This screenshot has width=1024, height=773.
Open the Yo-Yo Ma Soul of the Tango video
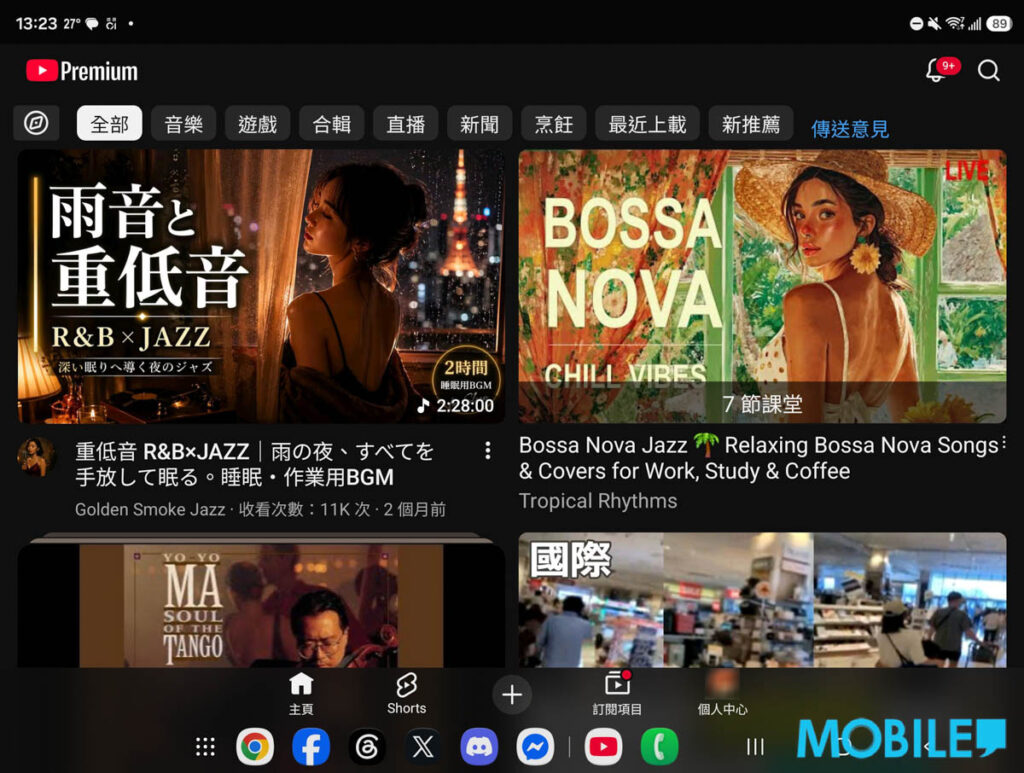pyautogui.click(x=261, y=601)
